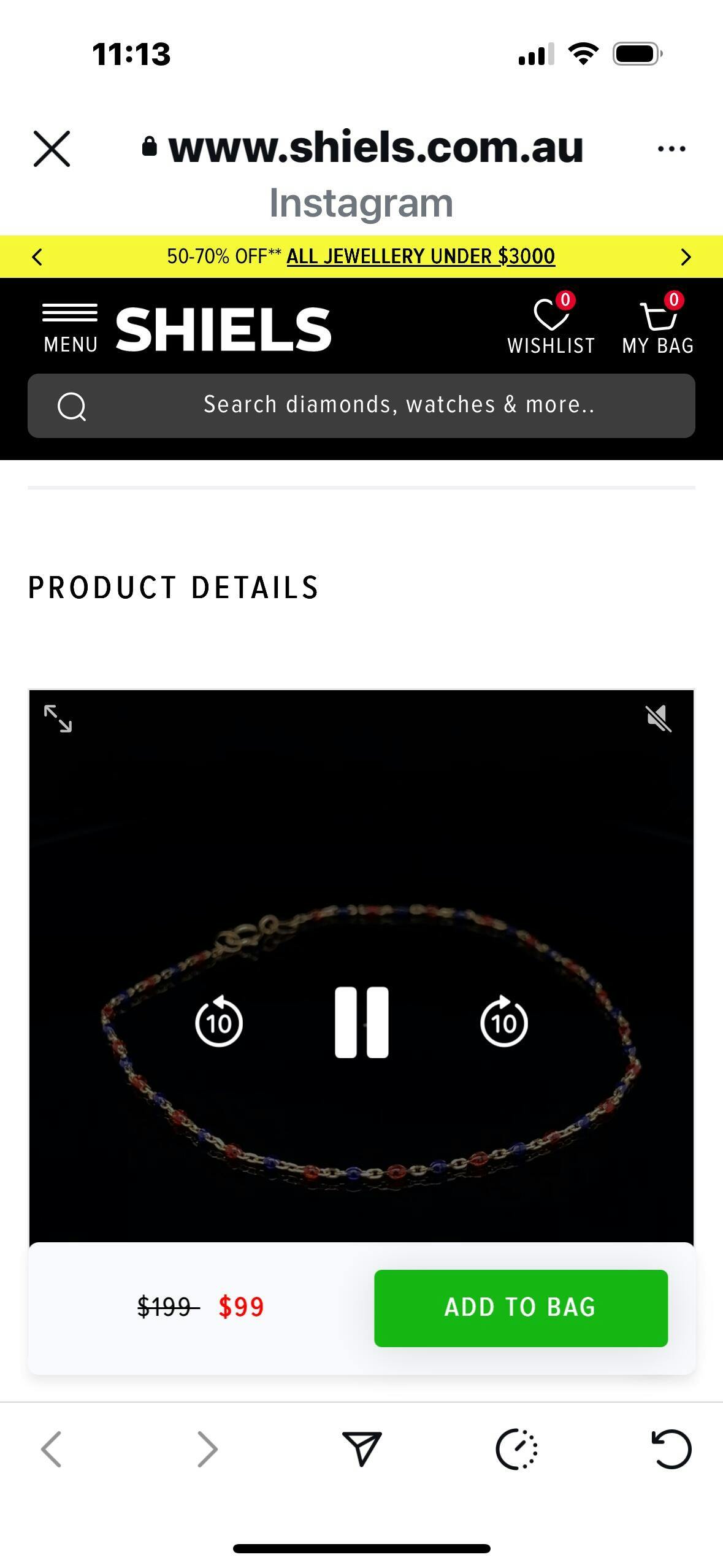723x1568 pixels.
Task: Open the browser overflow menu
Action: click(671, 148)
